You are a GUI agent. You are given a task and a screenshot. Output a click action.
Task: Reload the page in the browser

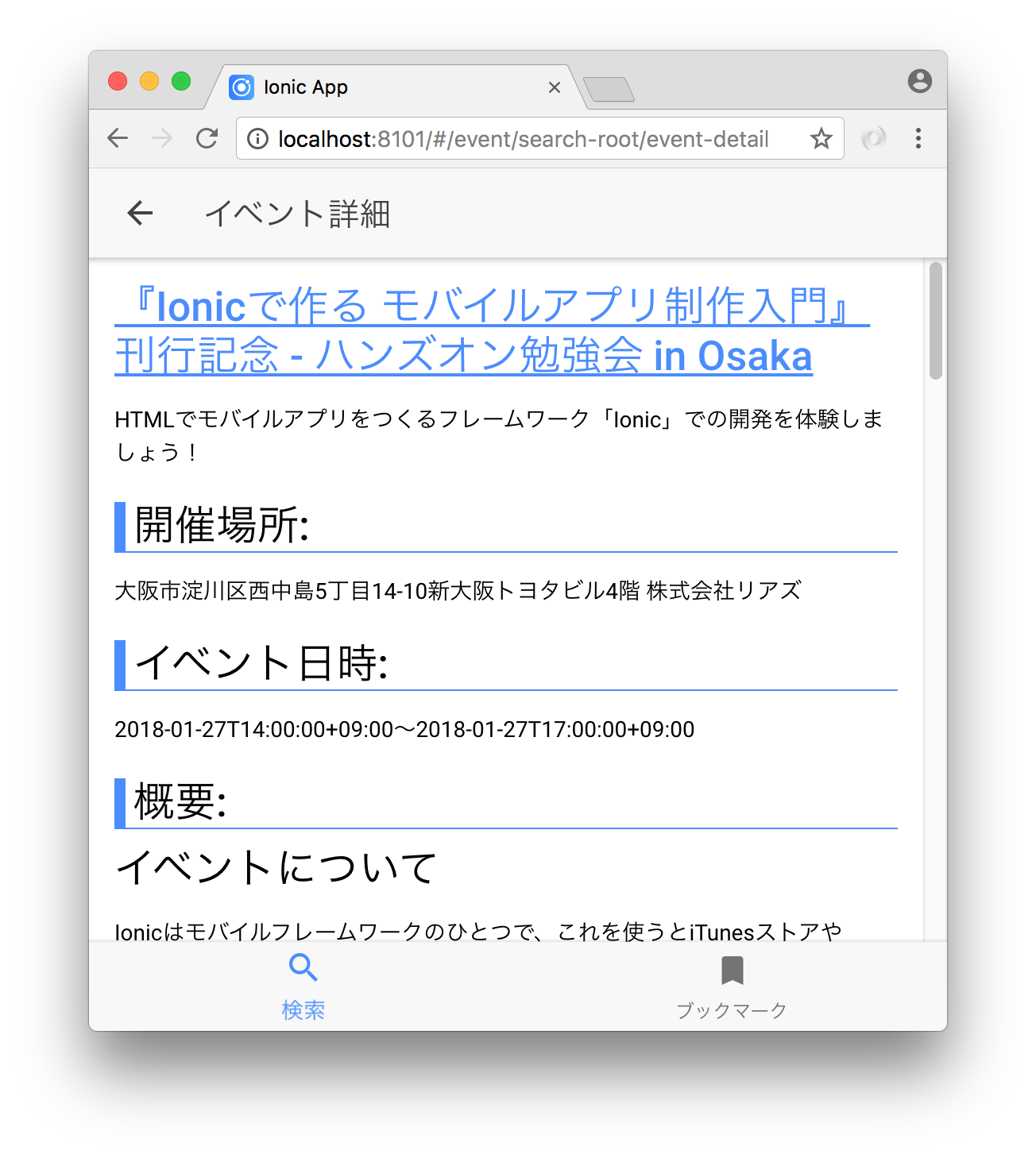207,139
